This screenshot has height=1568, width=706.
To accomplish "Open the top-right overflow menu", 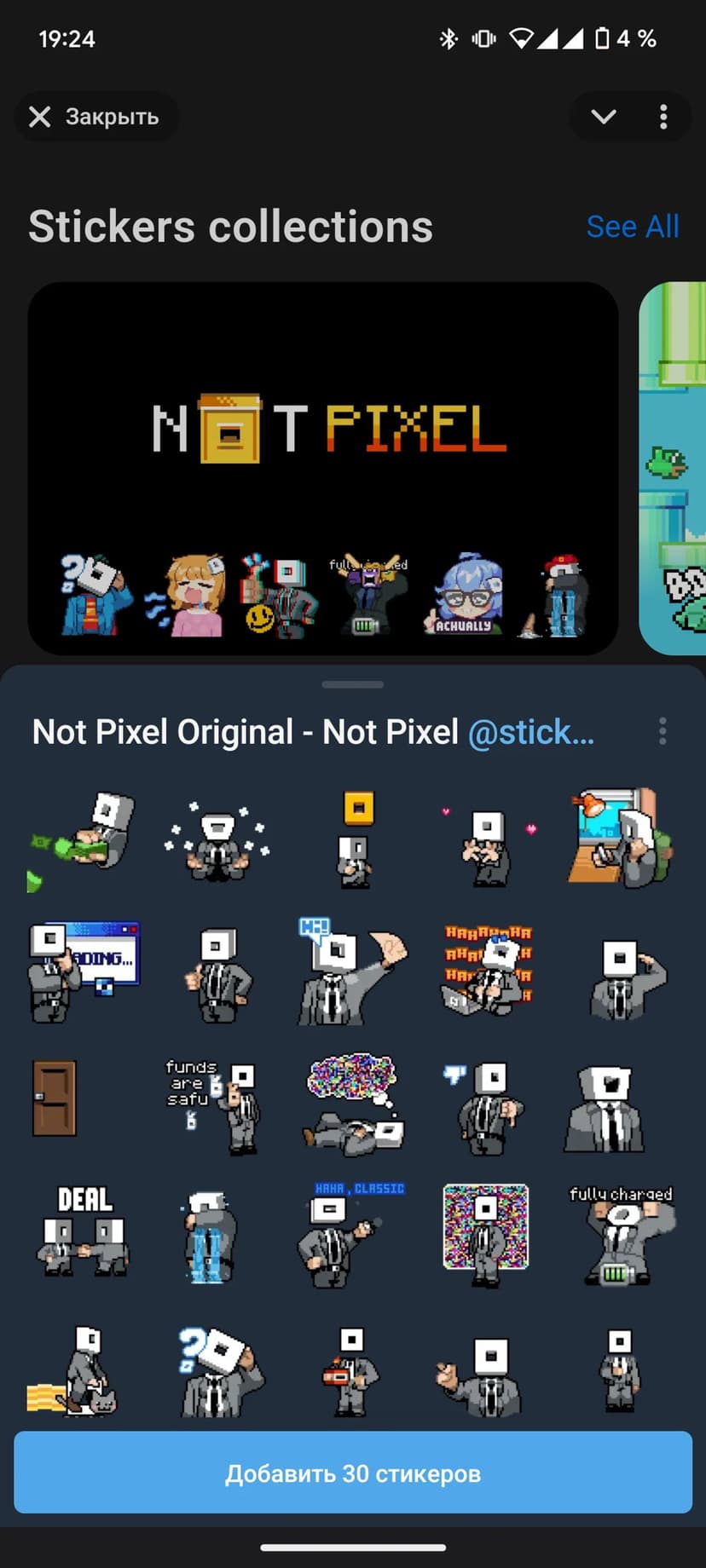I will 663,117.
